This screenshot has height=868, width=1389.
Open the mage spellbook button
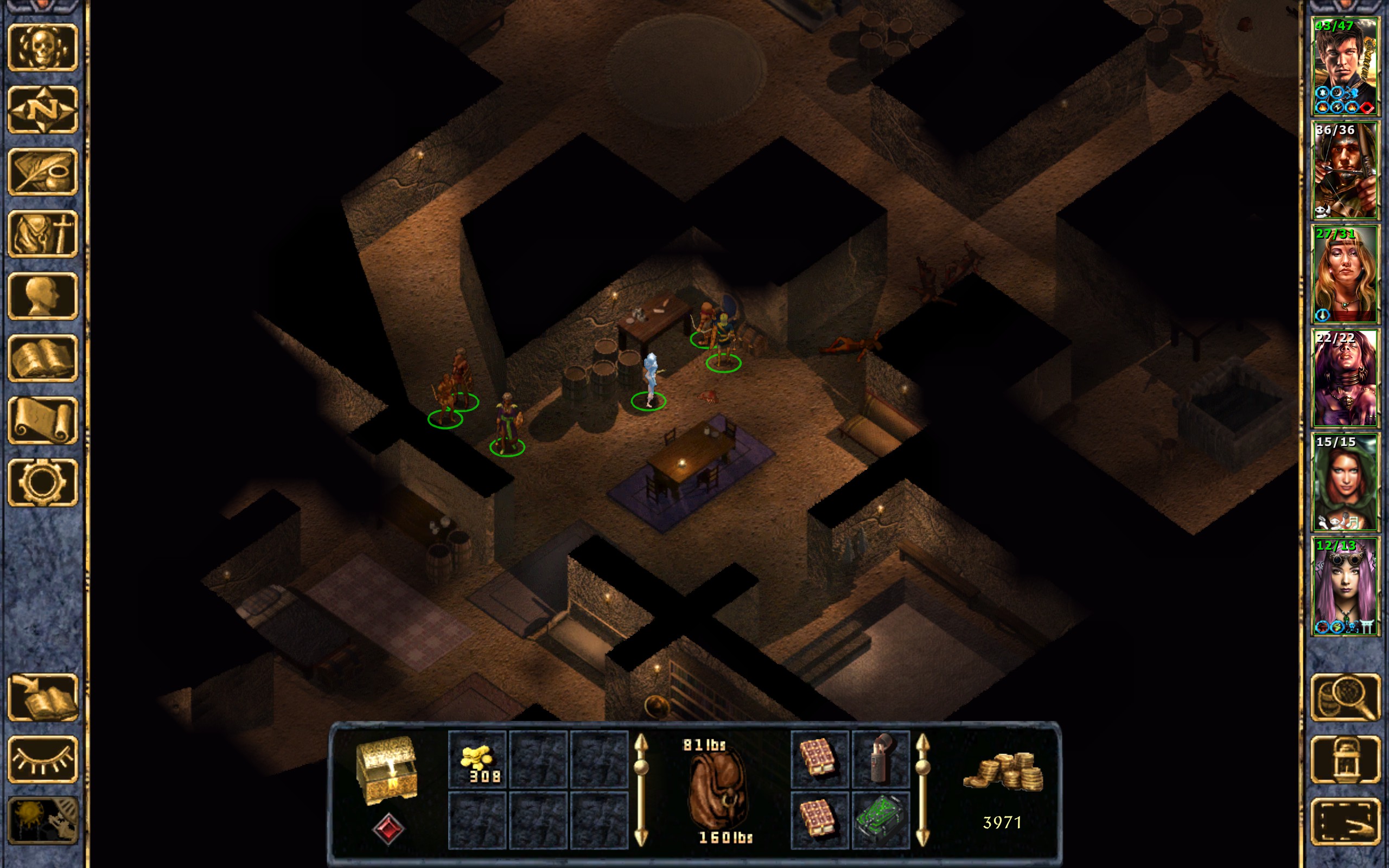[x=42, y=358]
